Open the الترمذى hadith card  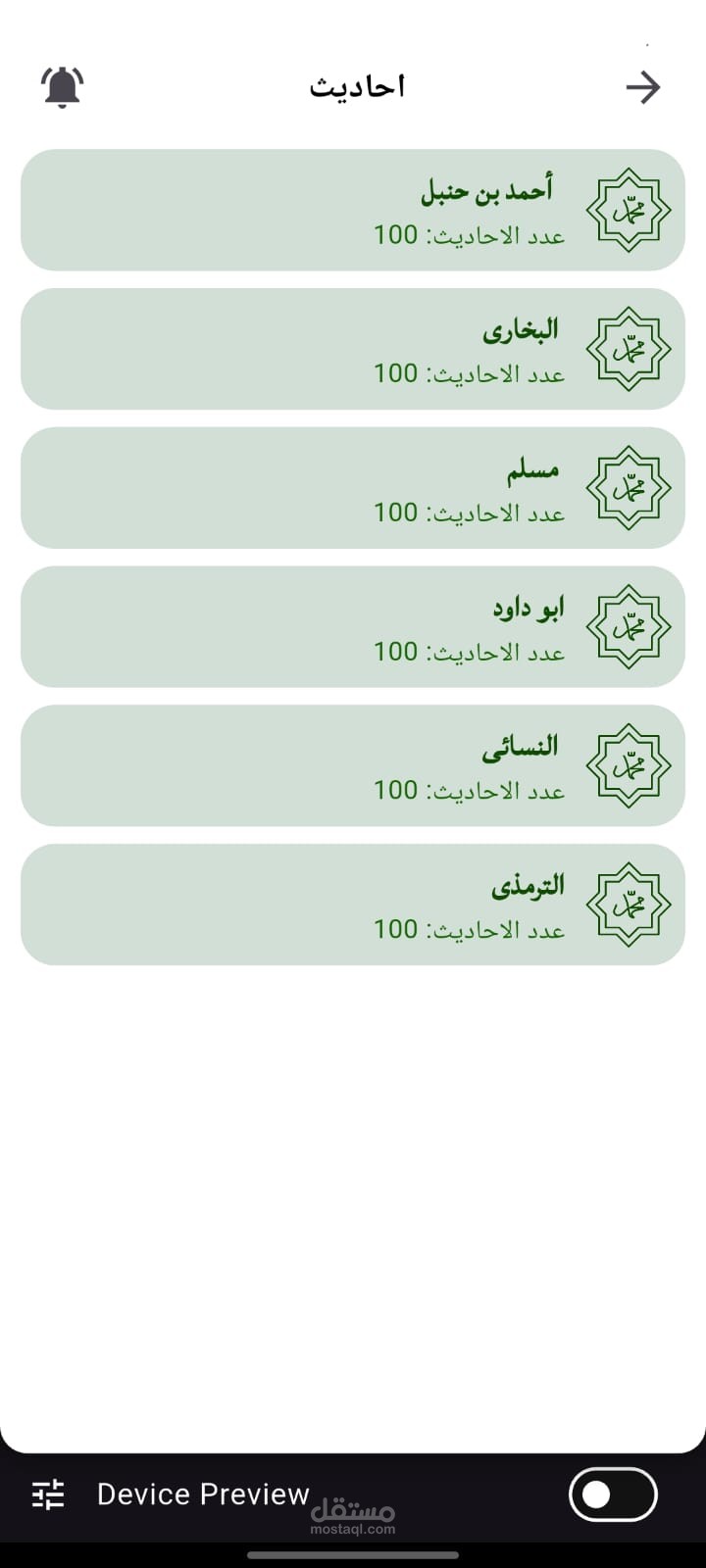tap(353, 905)
